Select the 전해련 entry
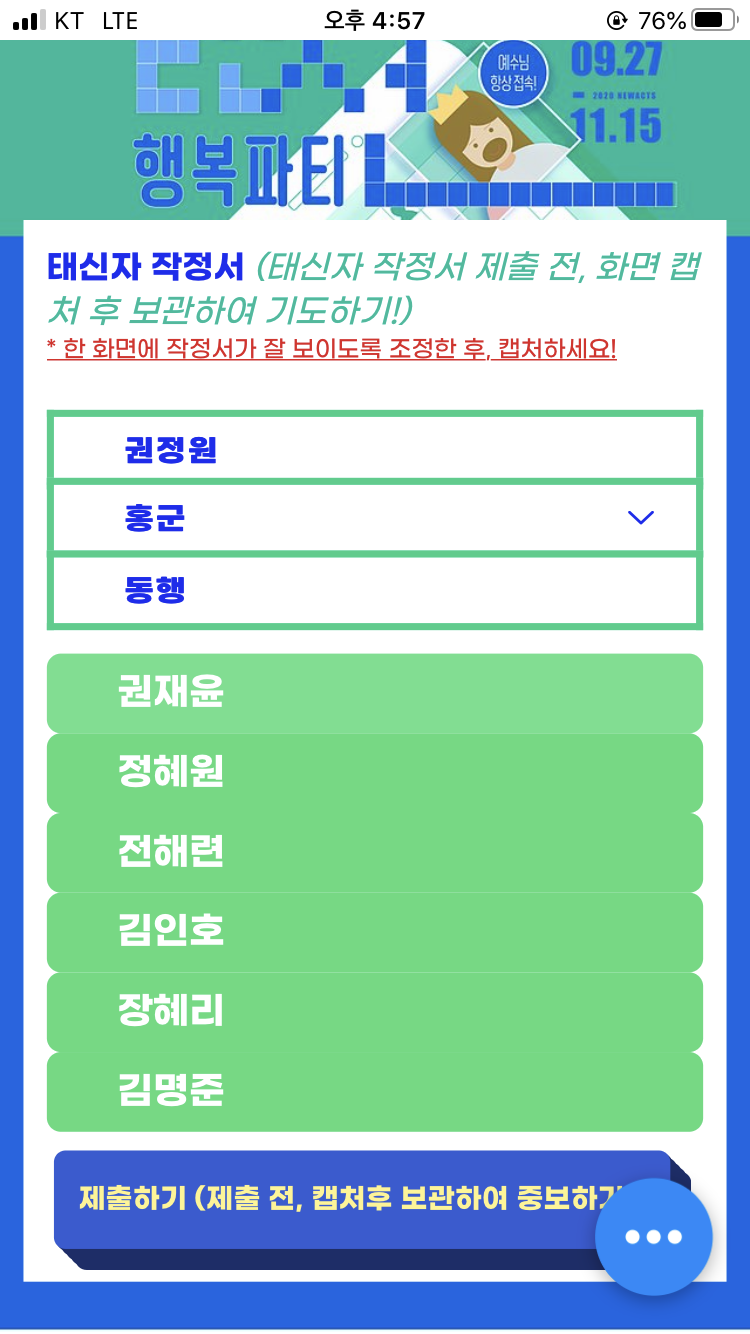This screenshot has width=750, height=1334. pyautogui.click(x=375, y=852)
